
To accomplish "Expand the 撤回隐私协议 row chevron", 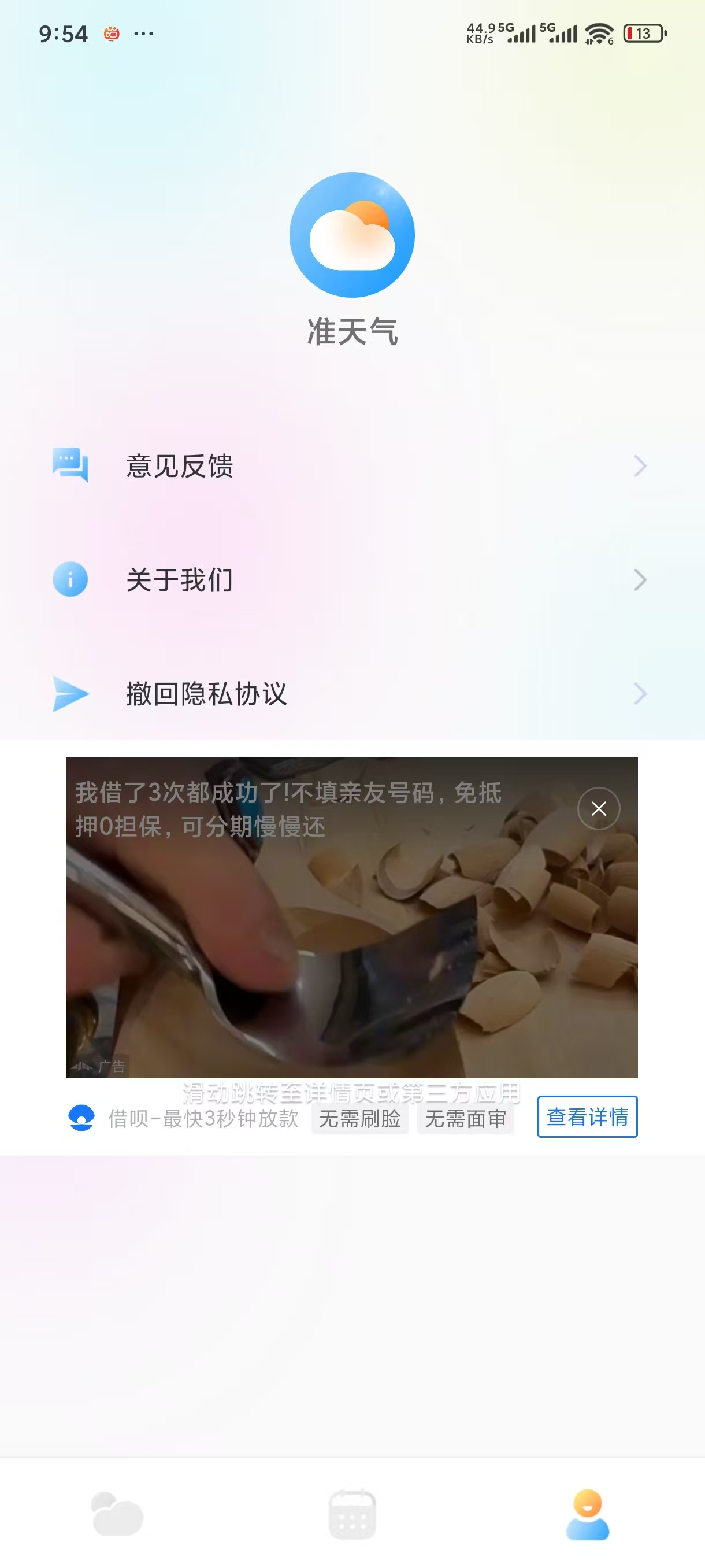I will tap(640, 693).
